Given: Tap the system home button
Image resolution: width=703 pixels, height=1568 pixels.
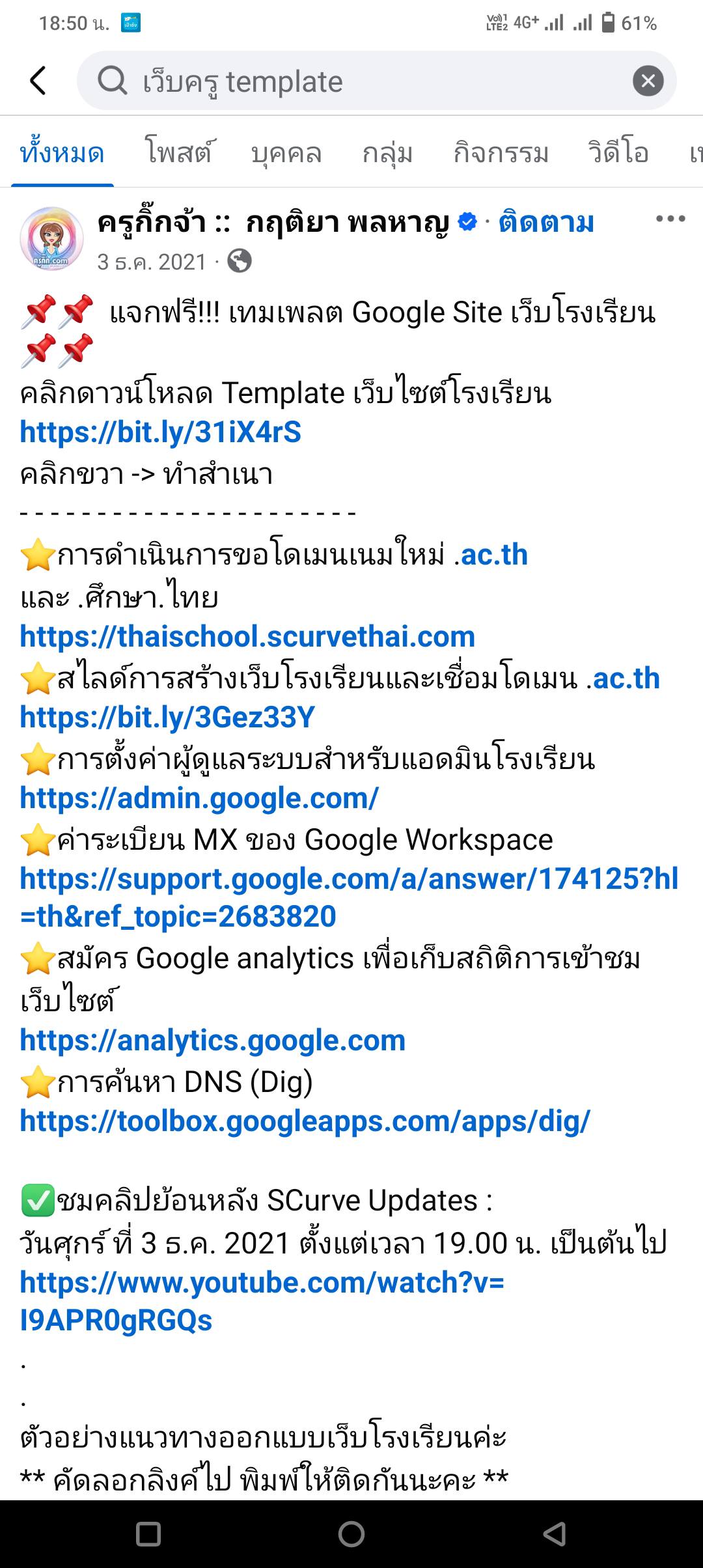Looking at the screenshot, I should click(x=351, y=1534).
